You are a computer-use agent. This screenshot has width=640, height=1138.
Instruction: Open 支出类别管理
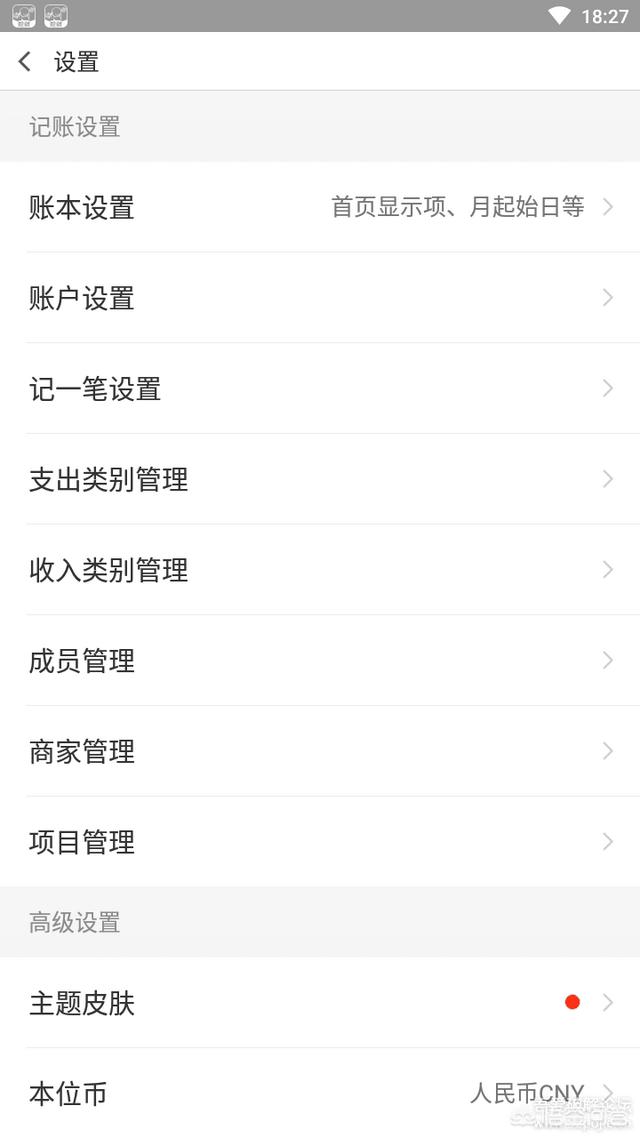(x=320, y=480)
